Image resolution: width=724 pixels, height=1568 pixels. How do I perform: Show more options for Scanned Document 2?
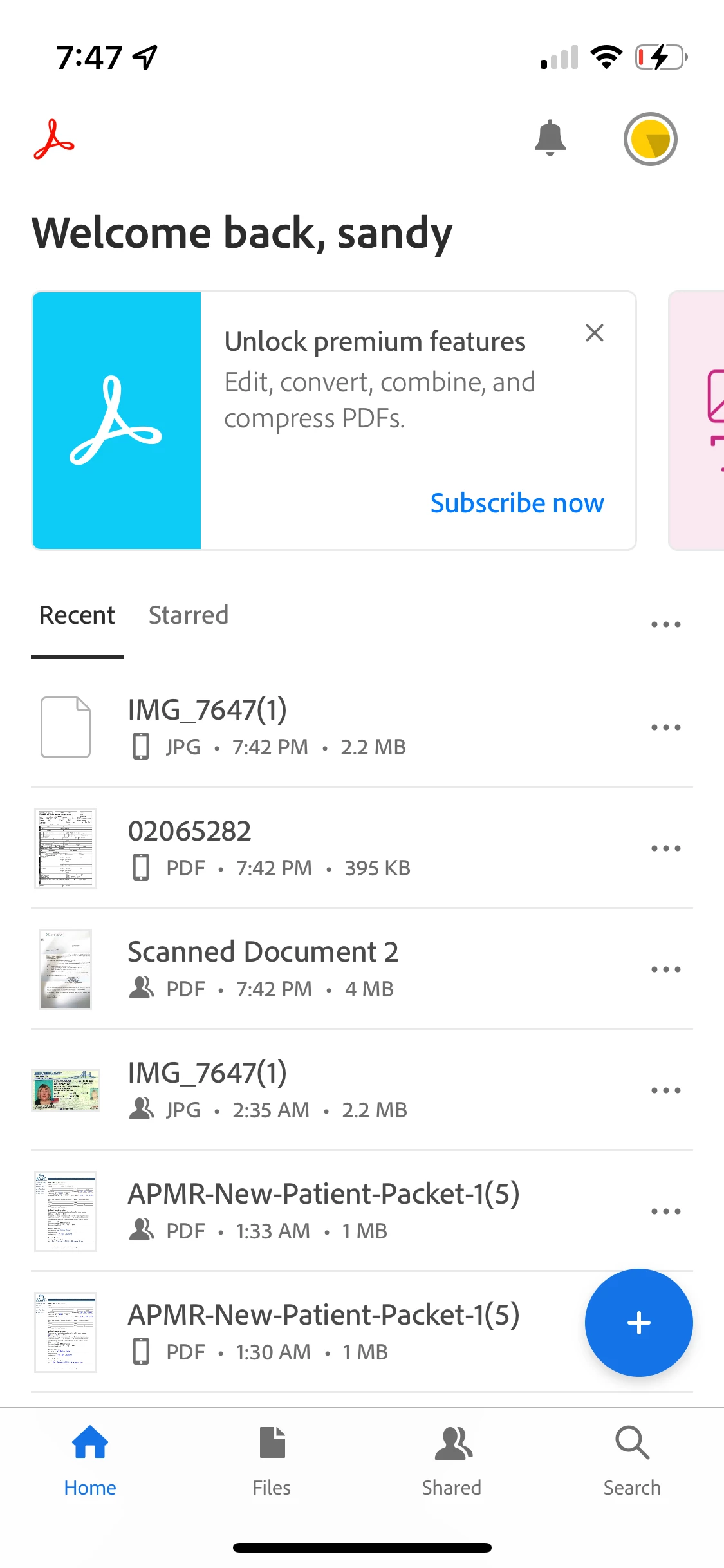click(x=665, y=969)
